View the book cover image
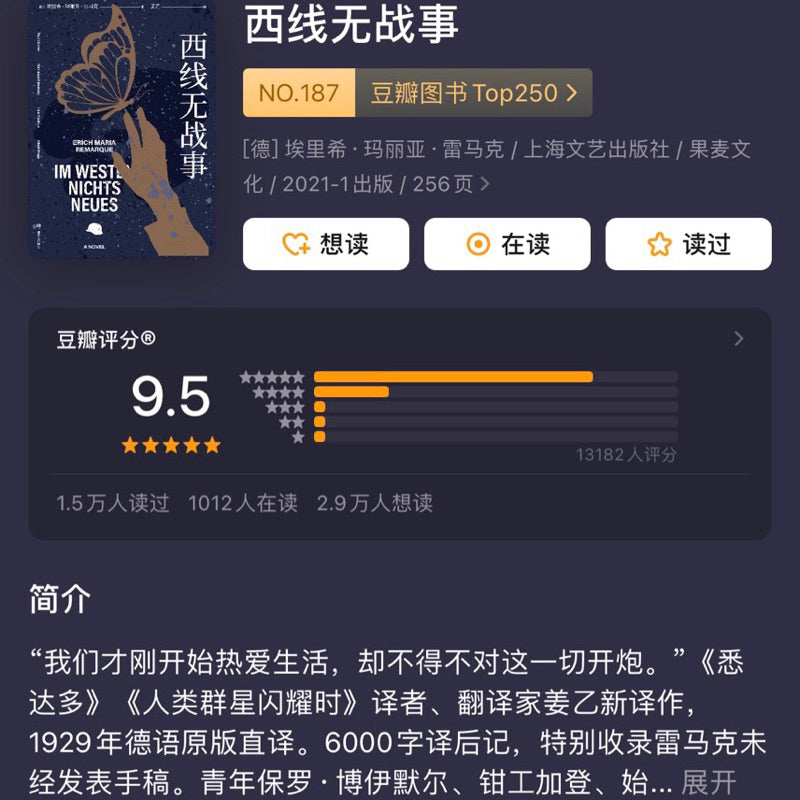 point(119,130)
